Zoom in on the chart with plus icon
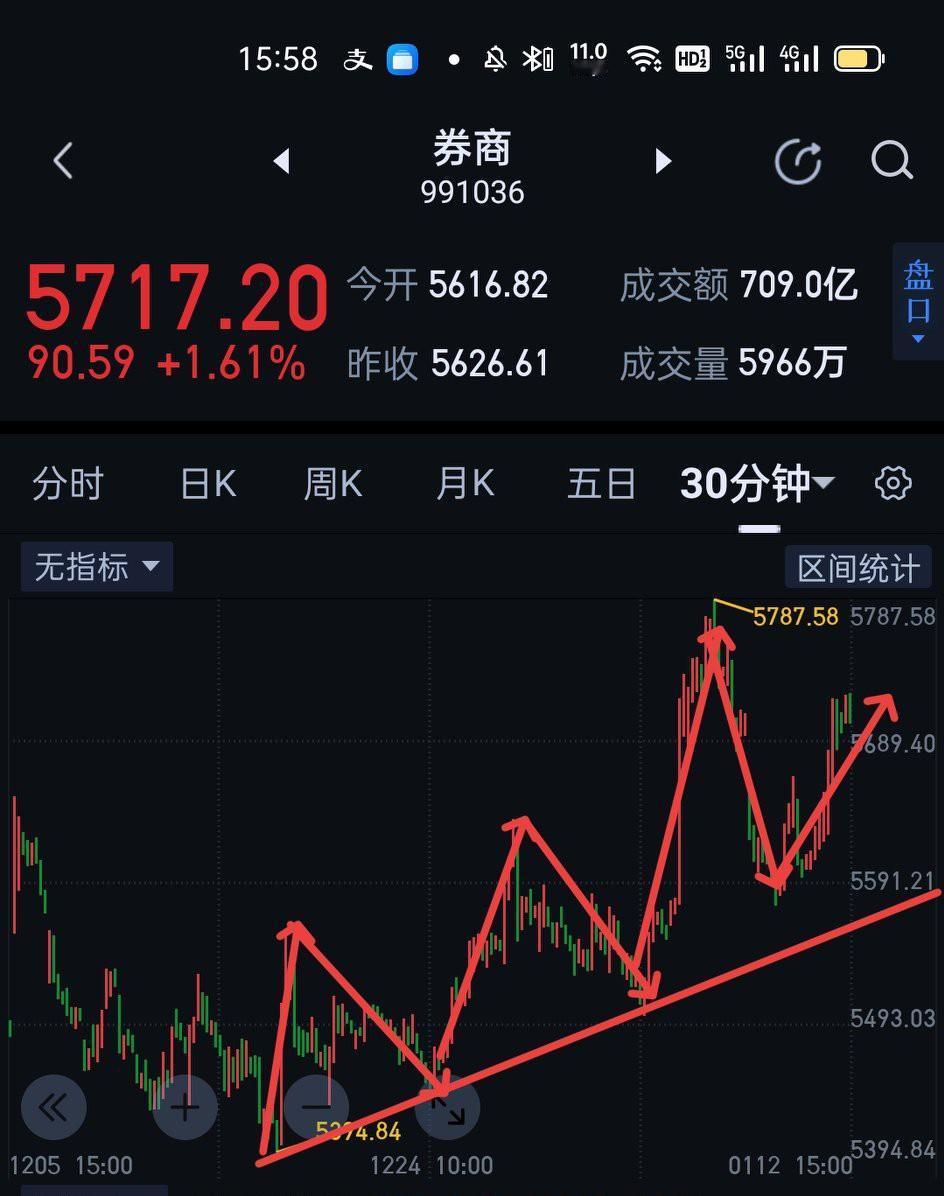Image resolution: width=944 pixels, height=1196 pixels. 185,1107
